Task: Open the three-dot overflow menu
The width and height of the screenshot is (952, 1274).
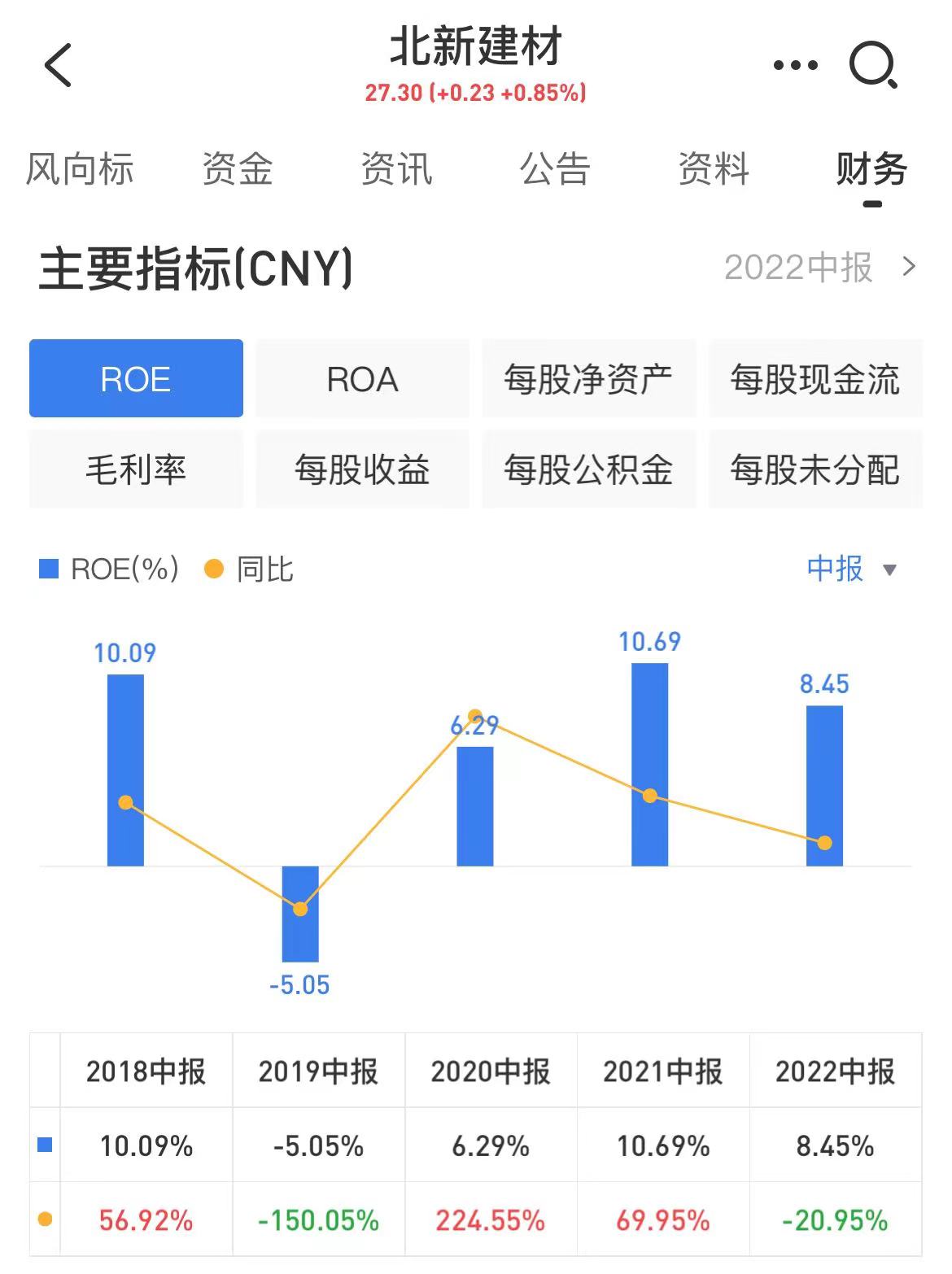Action: click(x=795, y=65)
